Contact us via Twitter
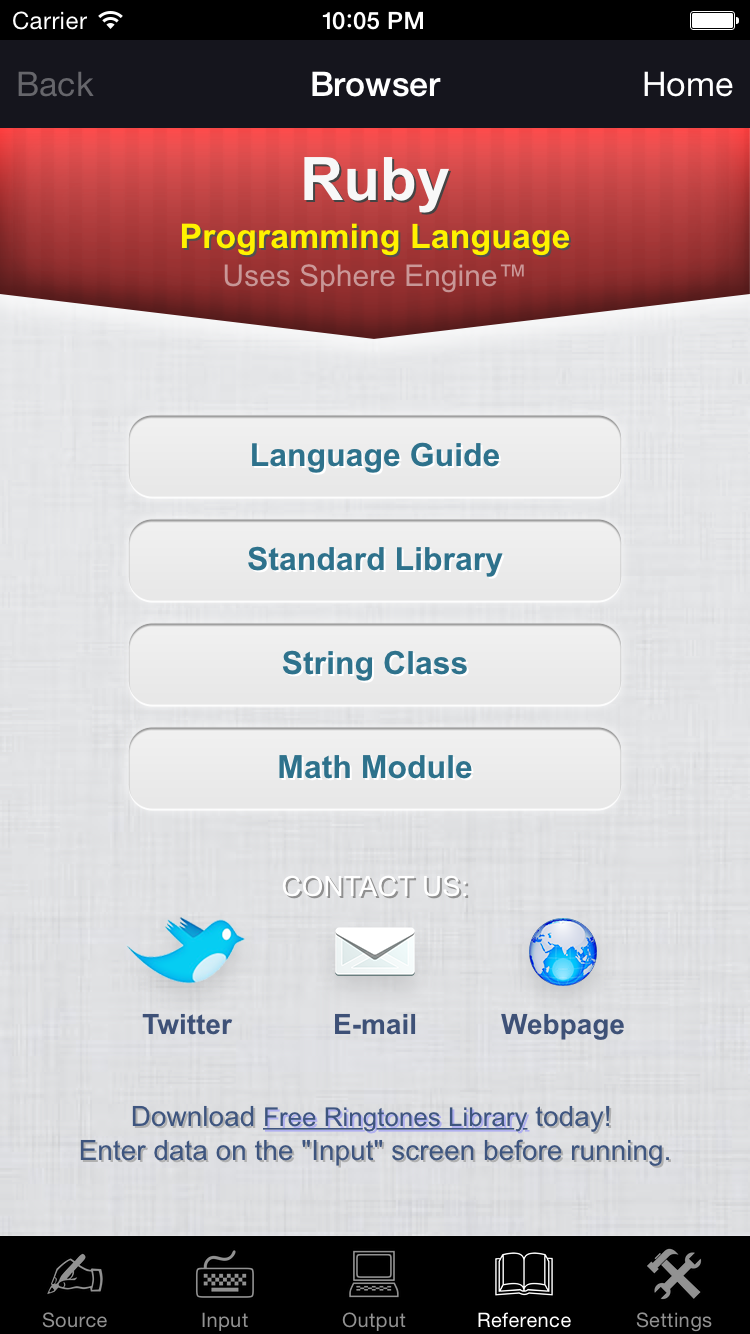The height and width of the screenshot is (1334, 750). click(187, 978)
